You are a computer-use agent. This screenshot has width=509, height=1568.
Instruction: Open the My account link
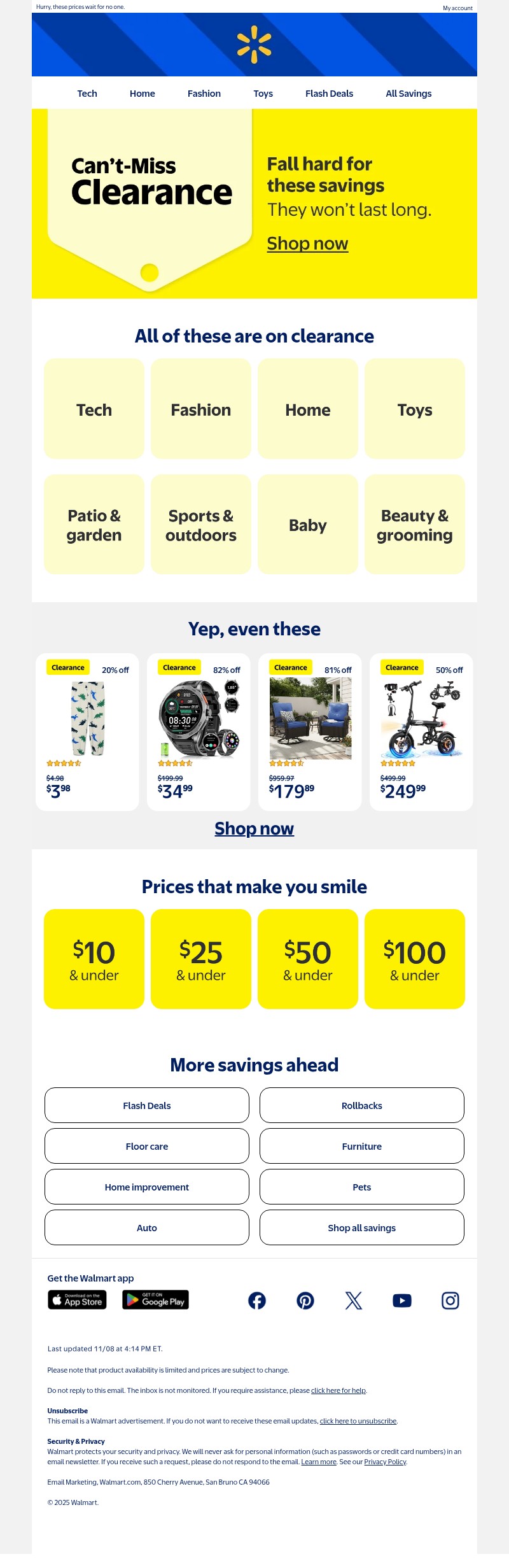[x=457, y=8]
